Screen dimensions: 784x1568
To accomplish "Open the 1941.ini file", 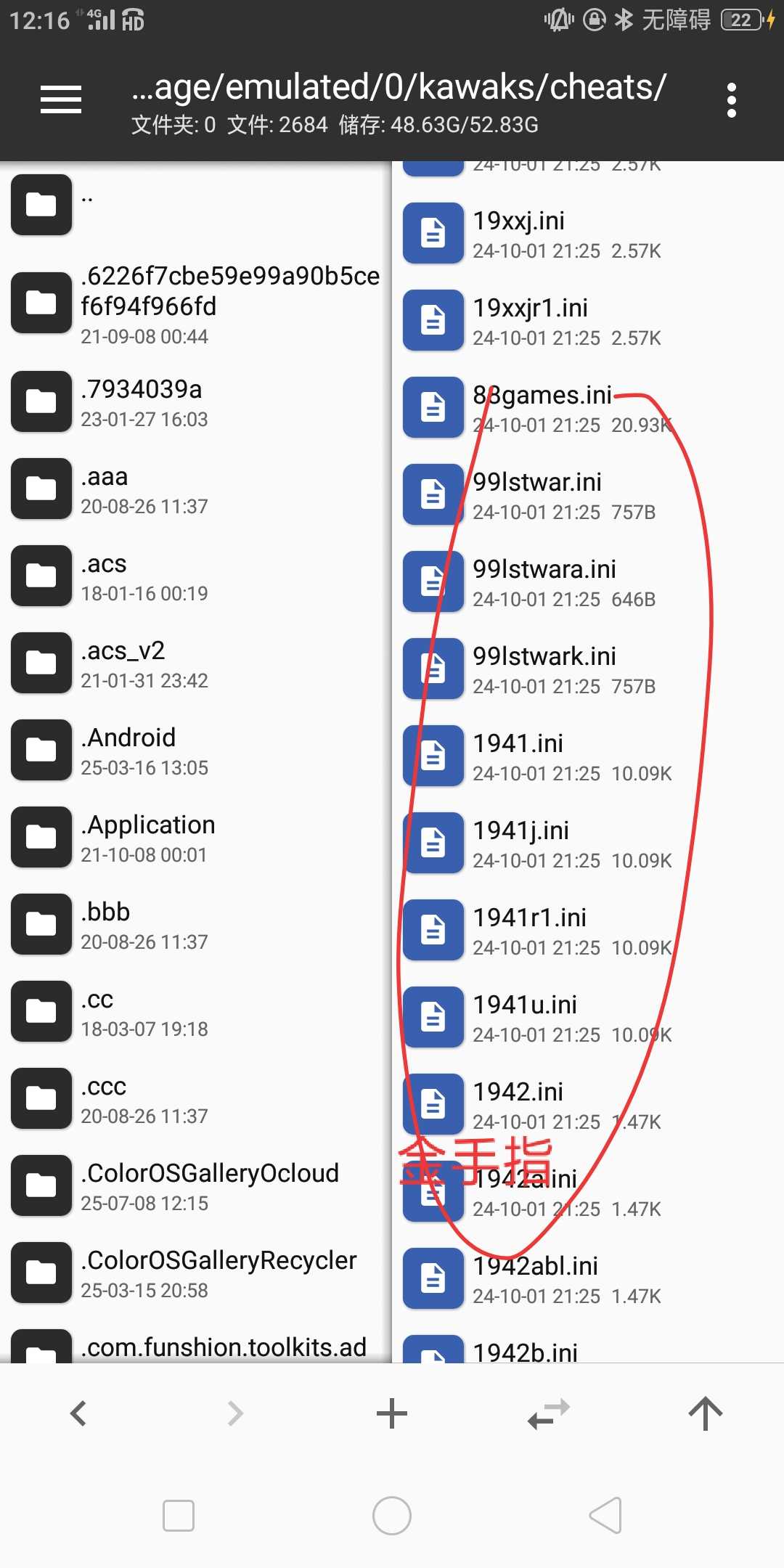I will tap(588, 756).
